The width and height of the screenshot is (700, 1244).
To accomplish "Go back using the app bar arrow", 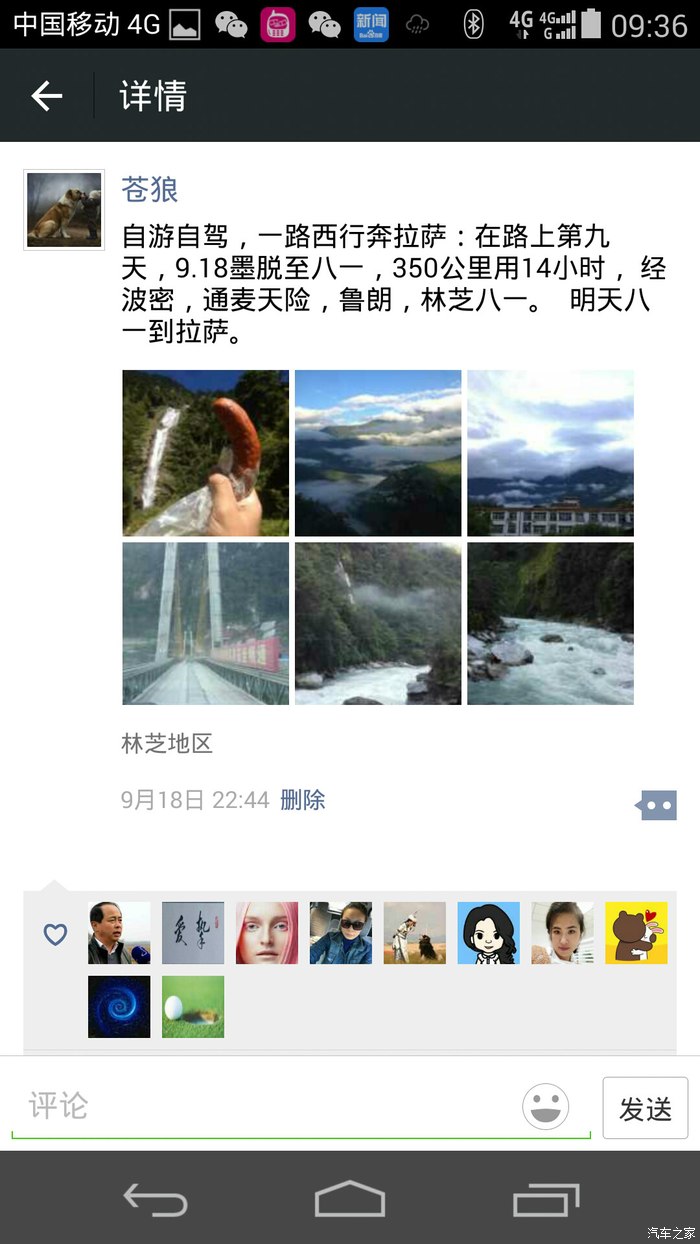I will [x=47, y=96].
